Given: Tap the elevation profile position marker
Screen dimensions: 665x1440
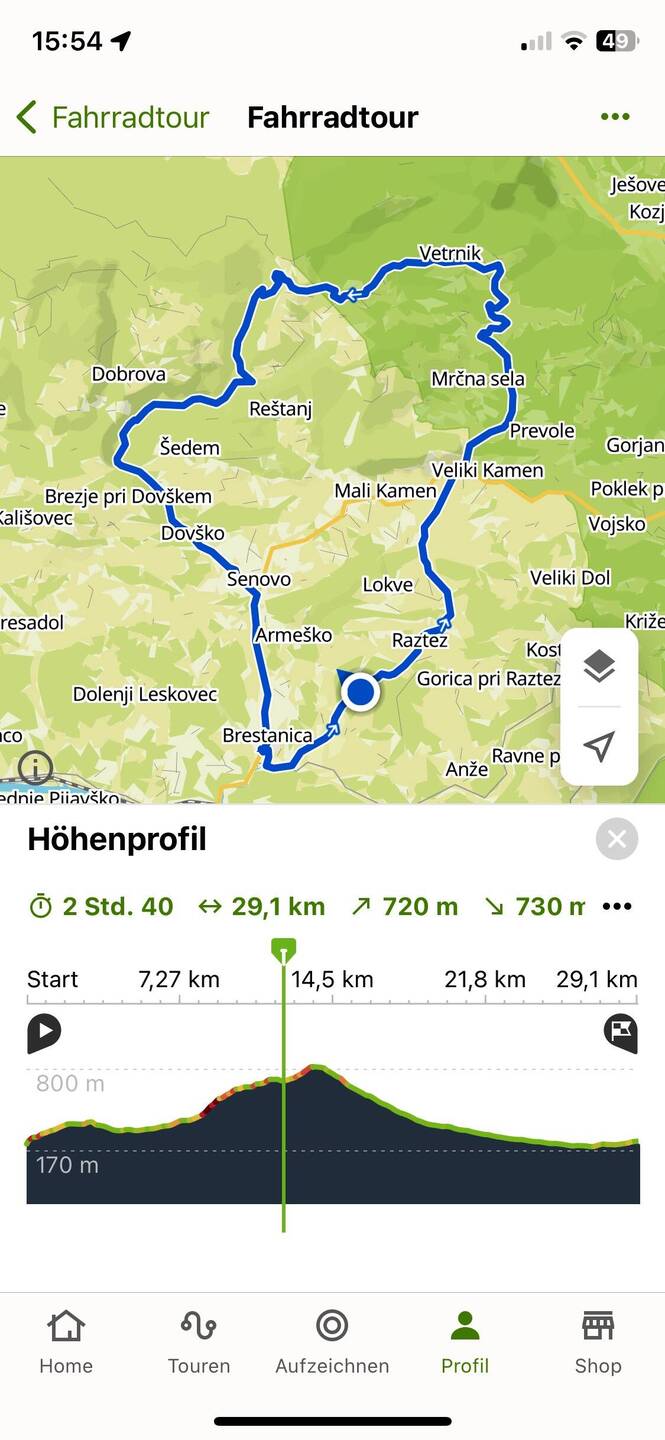Looking at the screenshot, I should tap(284, 950).
